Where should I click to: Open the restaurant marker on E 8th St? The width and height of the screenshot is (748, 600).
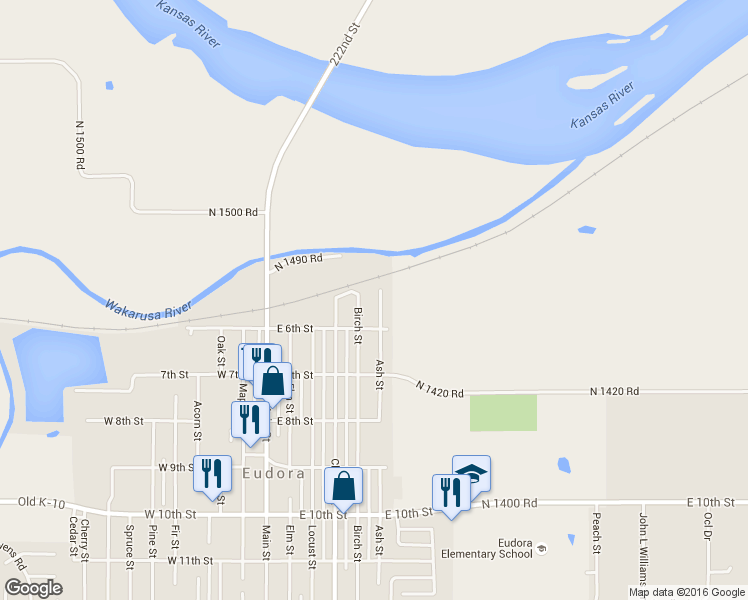[250, 420]
